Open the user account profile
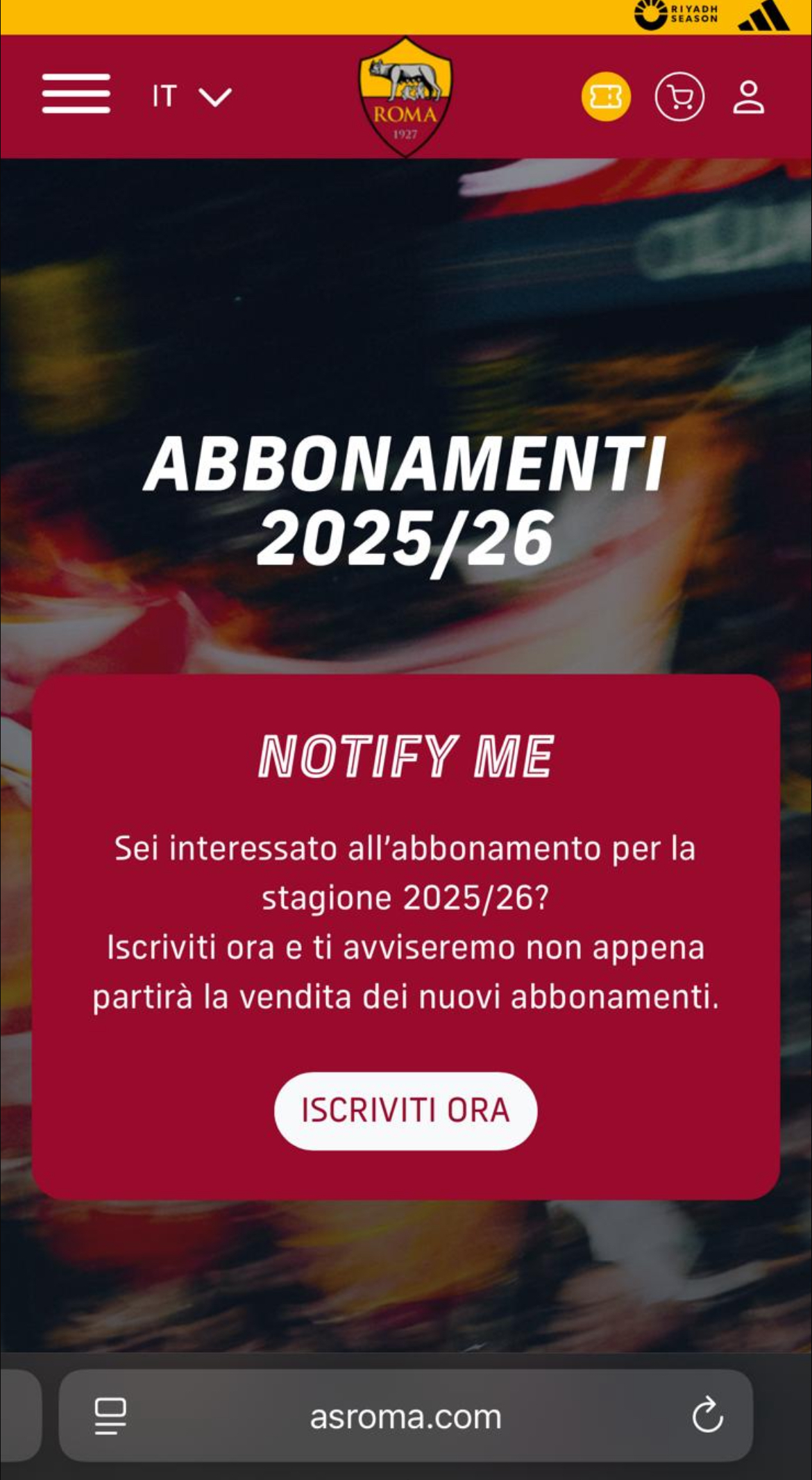Viewport: 812px width, 1480px height. [749, 97]
